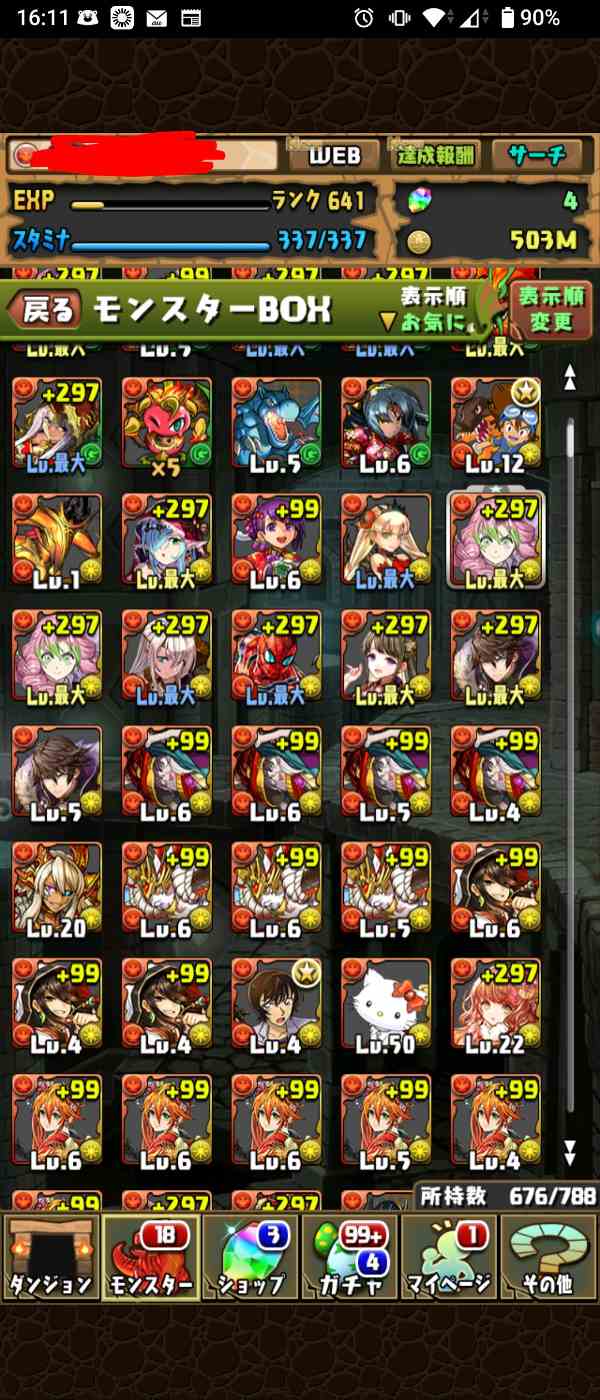Switch to the ショップ tab
This screenshot has height=1400, width=600.
[x=249, y=1256]
